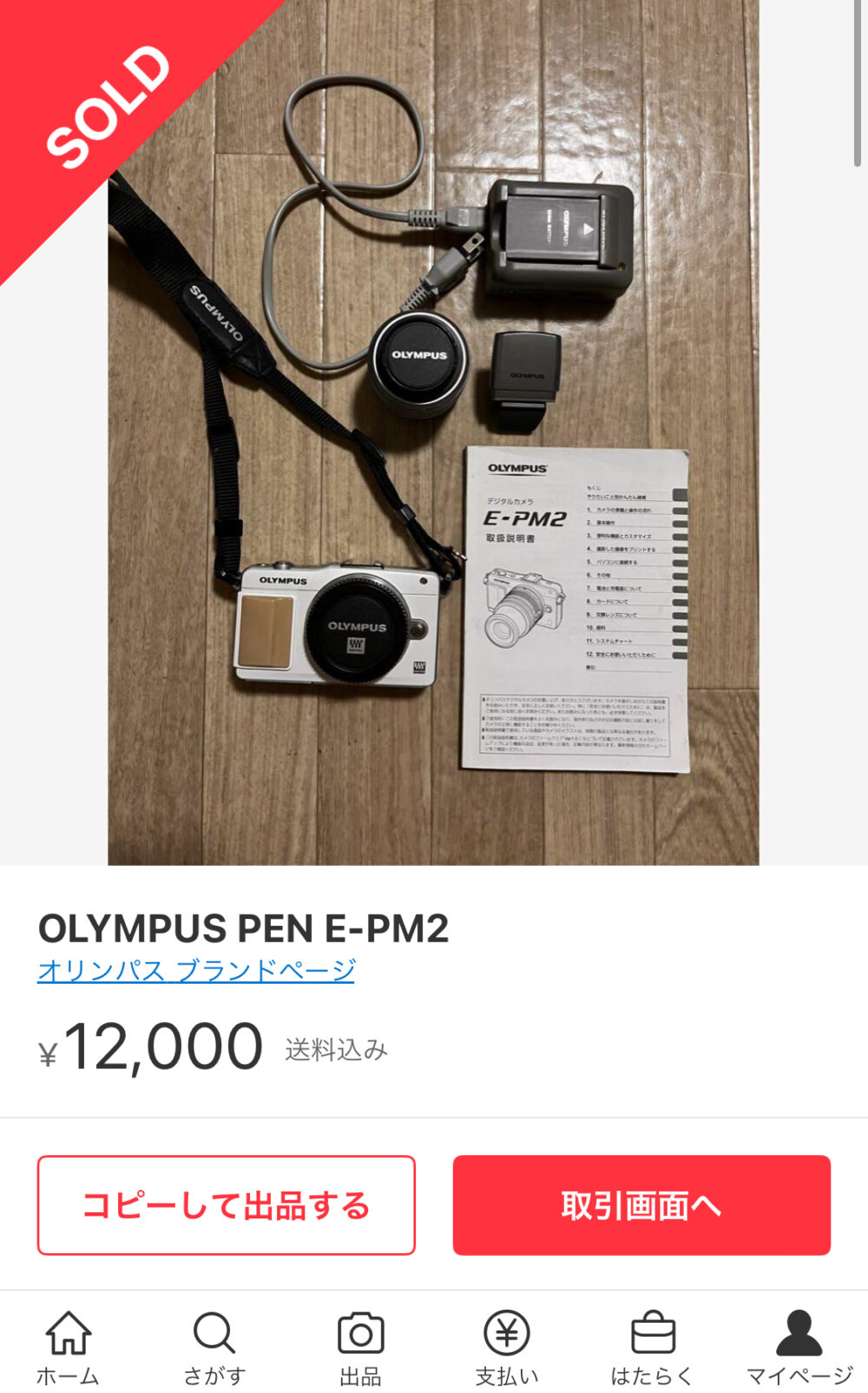Tap コピーして出品する button
868x1393 pixels.
(227, 1205)
